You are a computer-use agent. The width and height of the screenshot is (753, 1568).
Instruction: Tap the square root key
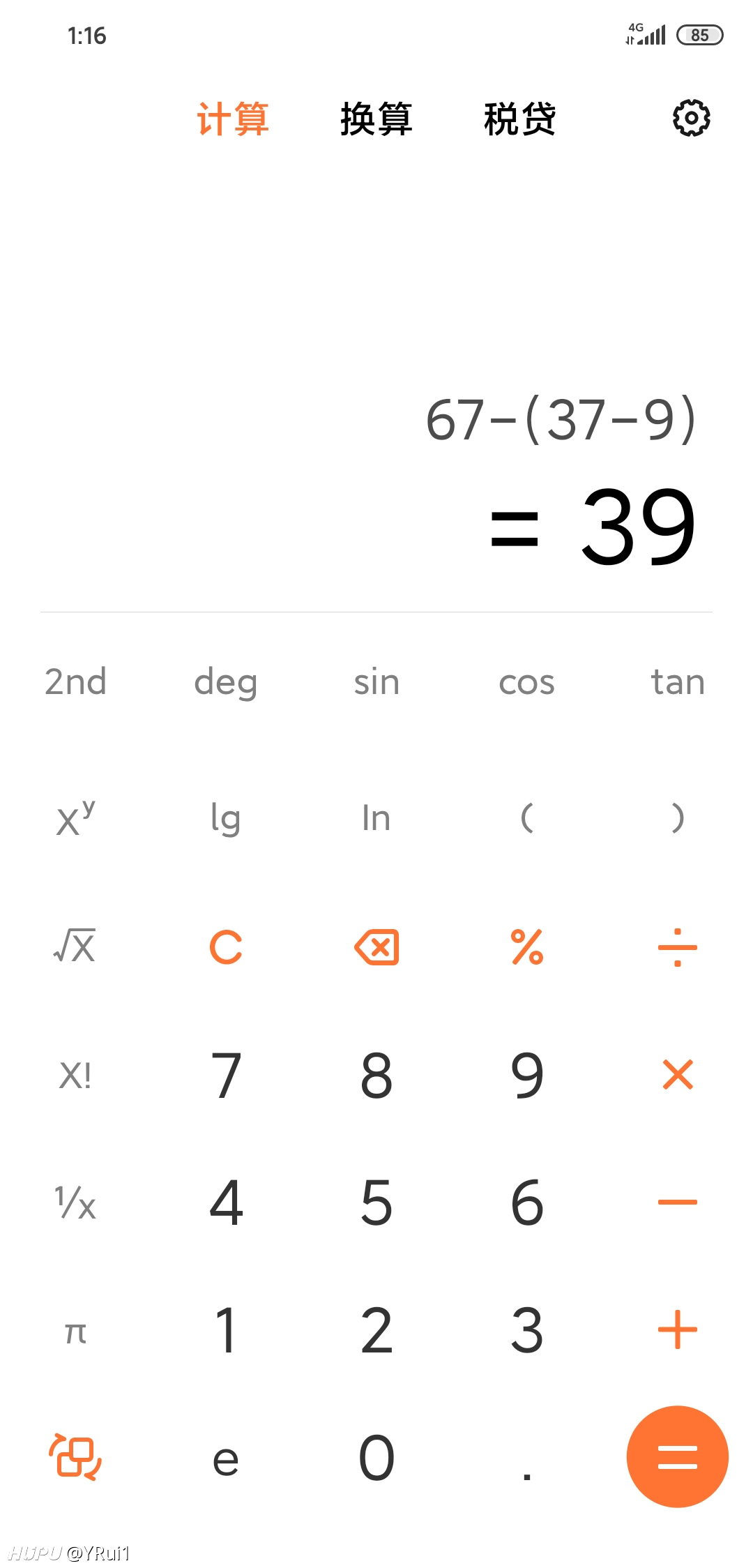(x=75, y=947)
